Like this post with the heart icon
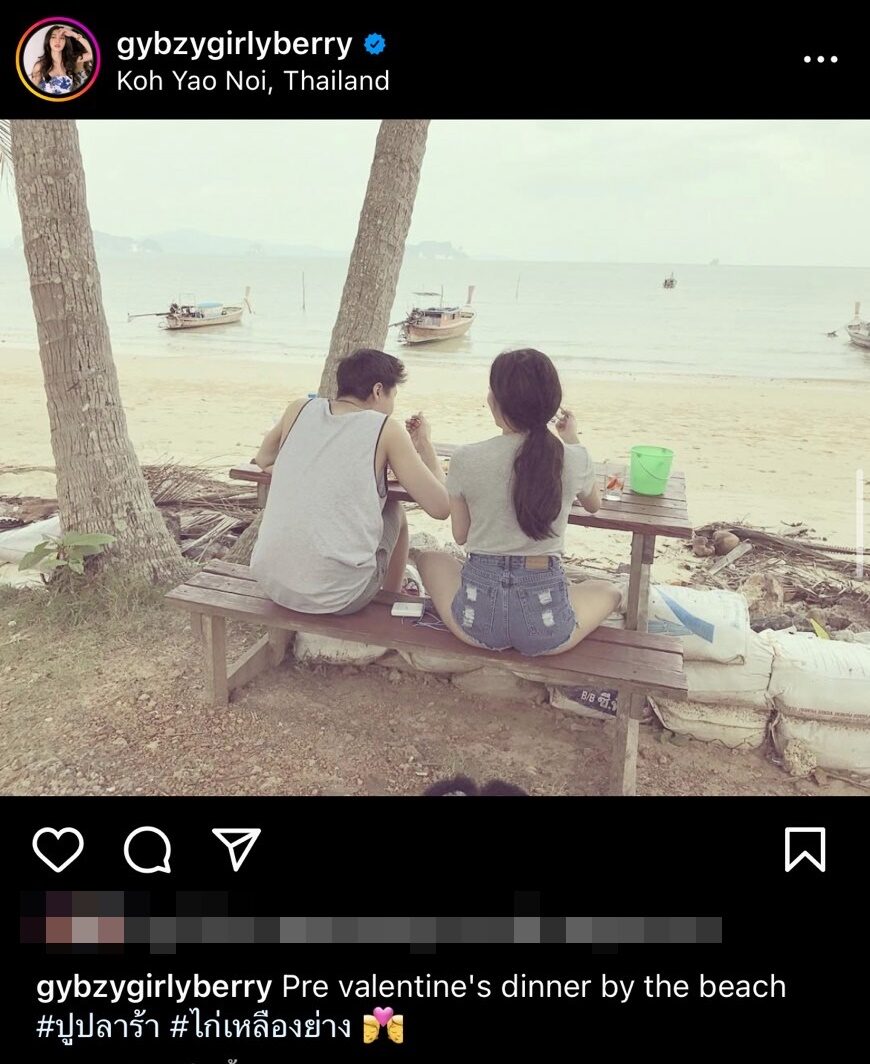This screenshot has width=870, height=1064. [x=58, y=850]
